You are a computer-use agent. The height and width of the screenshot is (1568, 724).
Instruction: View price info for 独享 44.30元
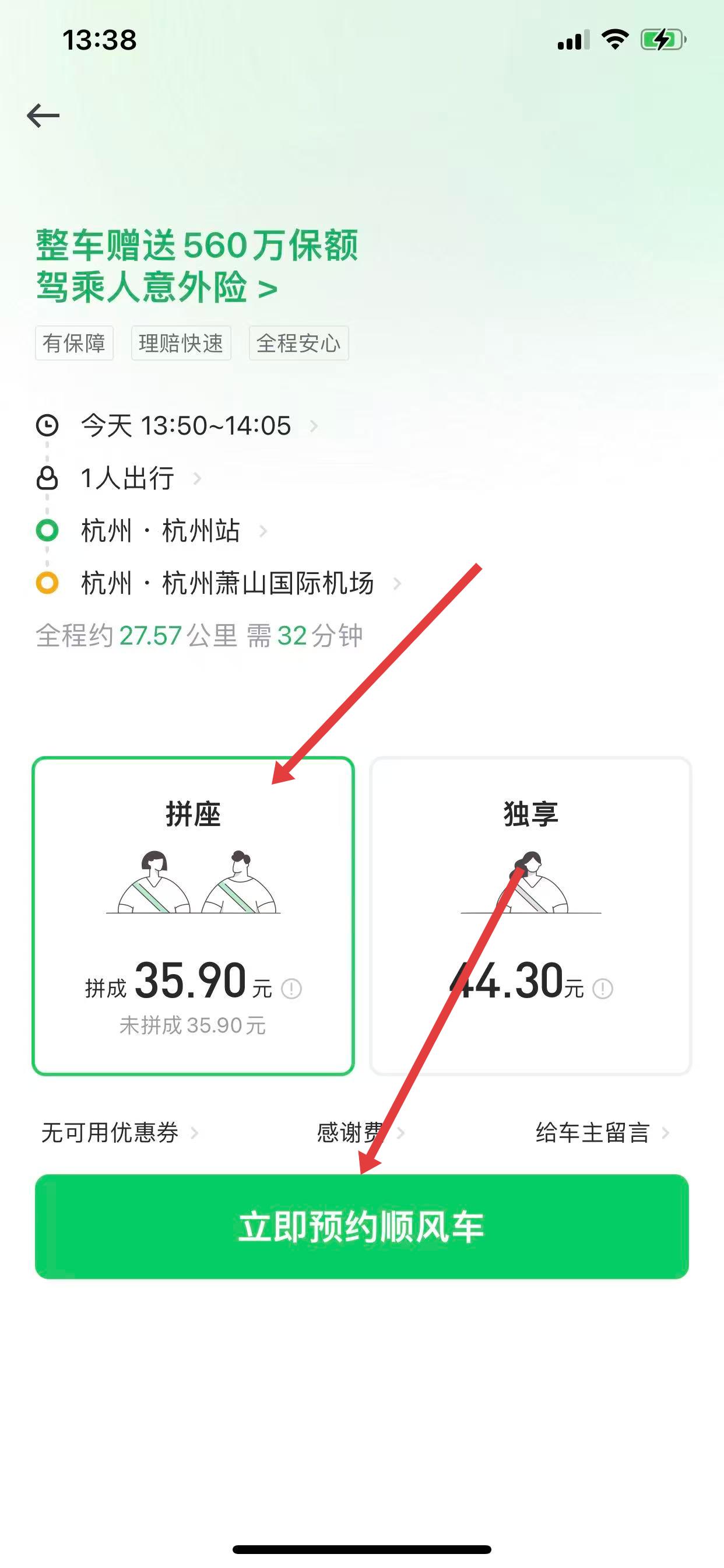[x=603, y=989]
